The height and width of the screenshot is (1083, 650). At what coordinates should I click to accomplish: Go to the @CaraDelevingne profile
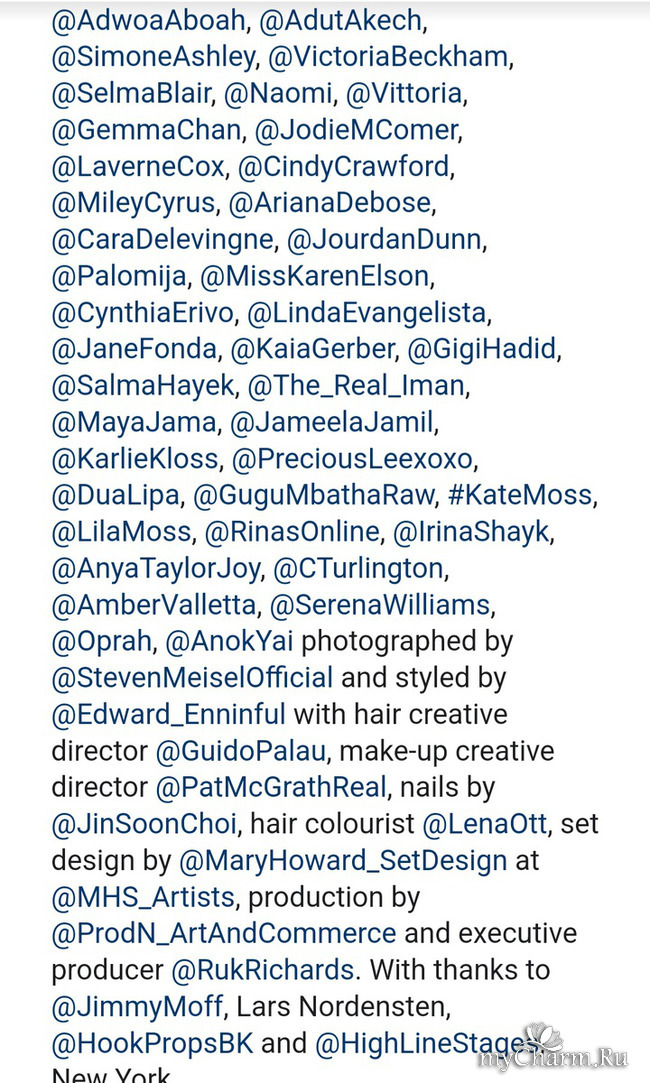(x=161, y=240)
